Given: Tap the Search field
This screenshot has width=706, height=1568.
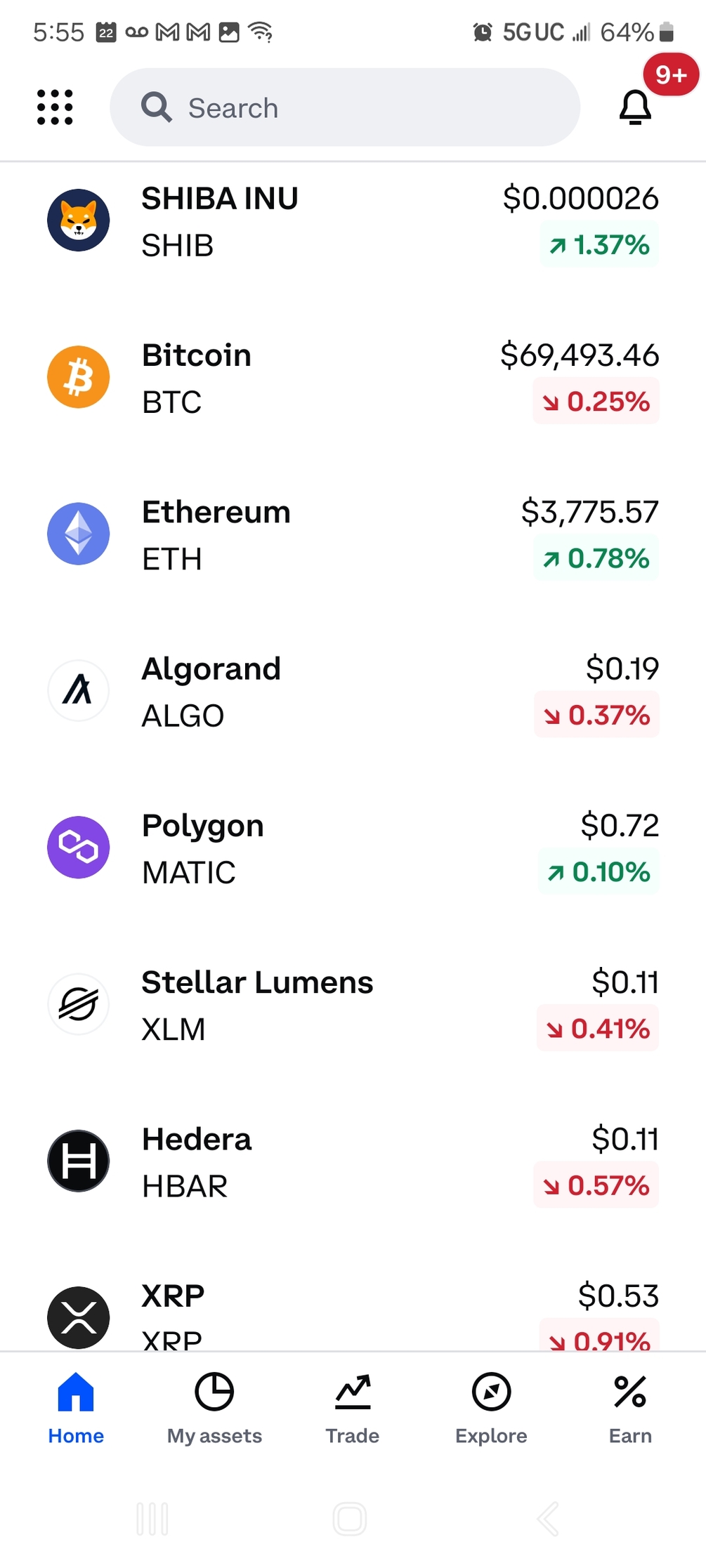Looking at the screenshot, I should (x=344, y=107).
